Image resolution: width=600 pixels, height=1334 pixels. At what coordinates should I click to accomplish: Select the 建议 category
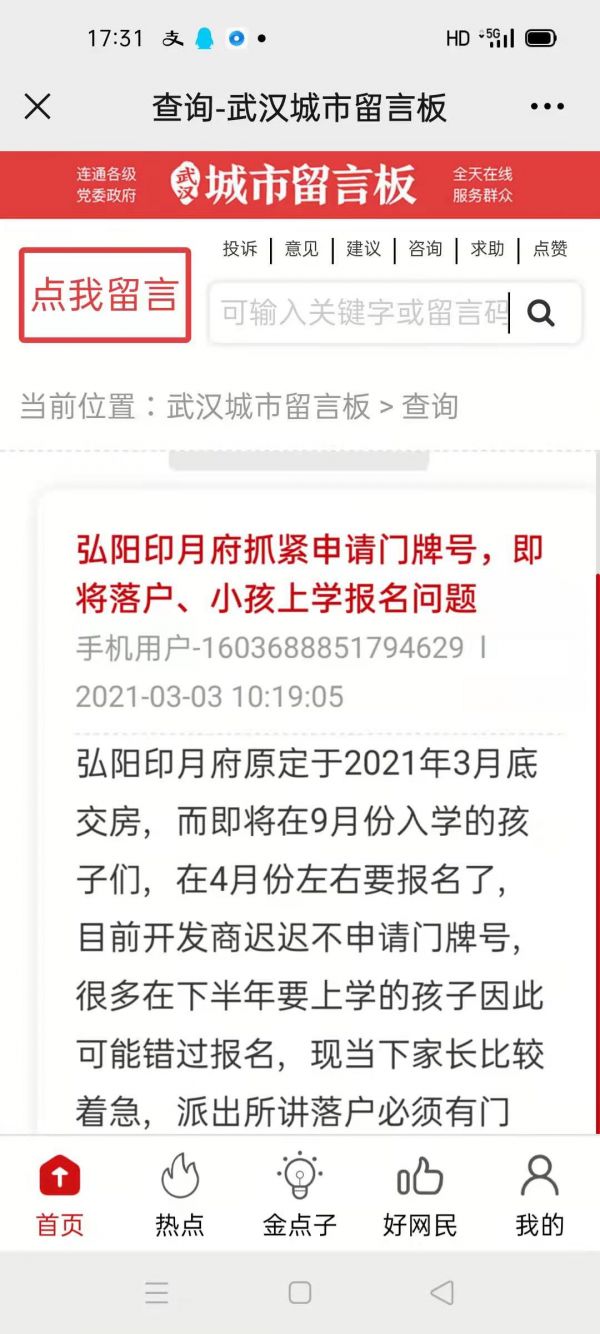coord(364,249)
